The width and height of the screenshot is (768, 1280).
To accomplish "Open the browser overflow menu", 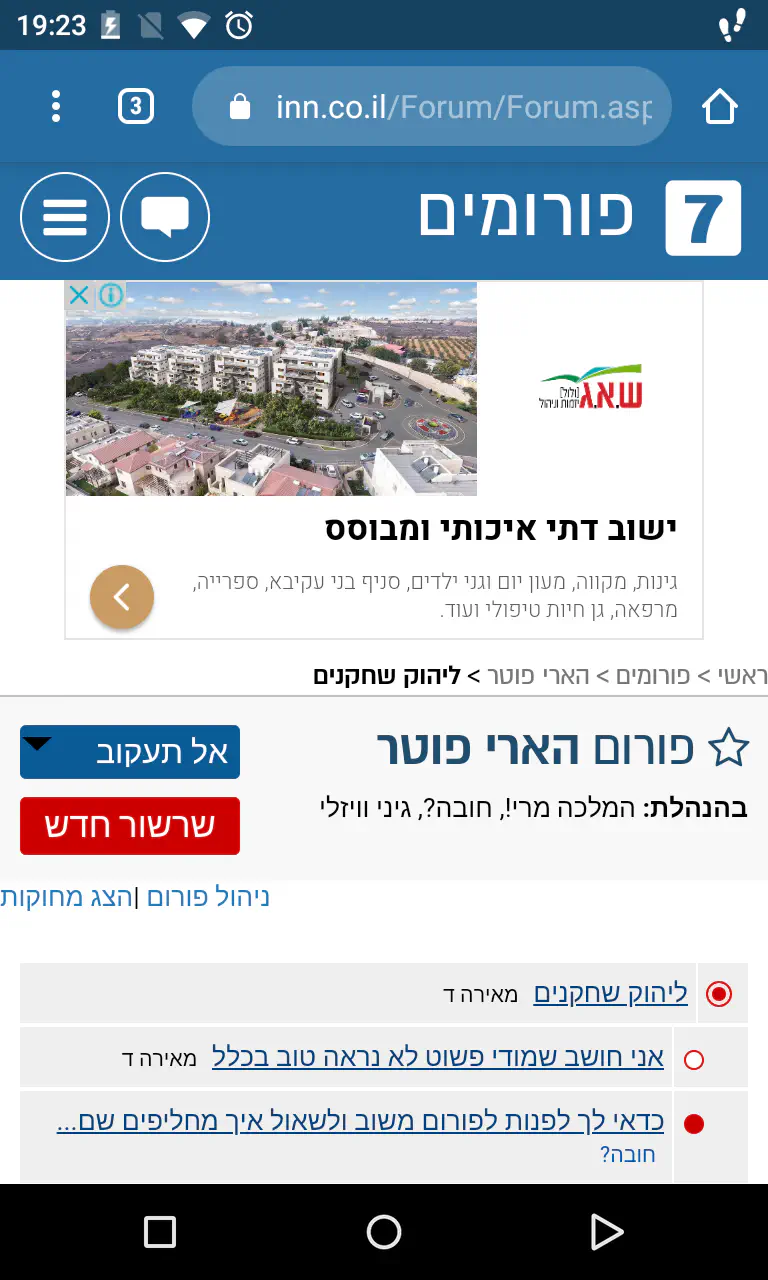I will tap(56, 106).
